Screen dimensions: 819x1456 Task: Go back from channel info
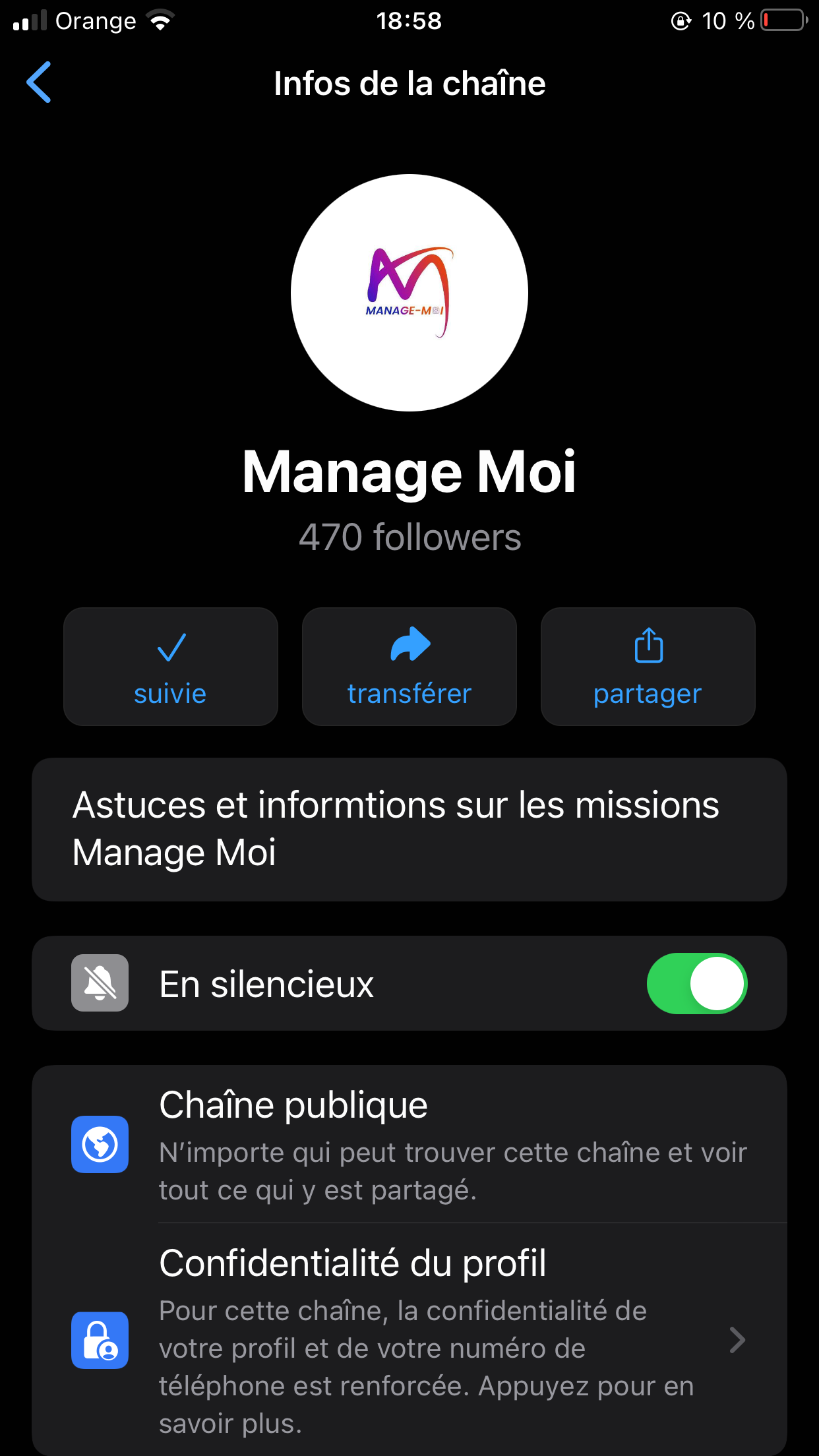[x=39, y=82]
